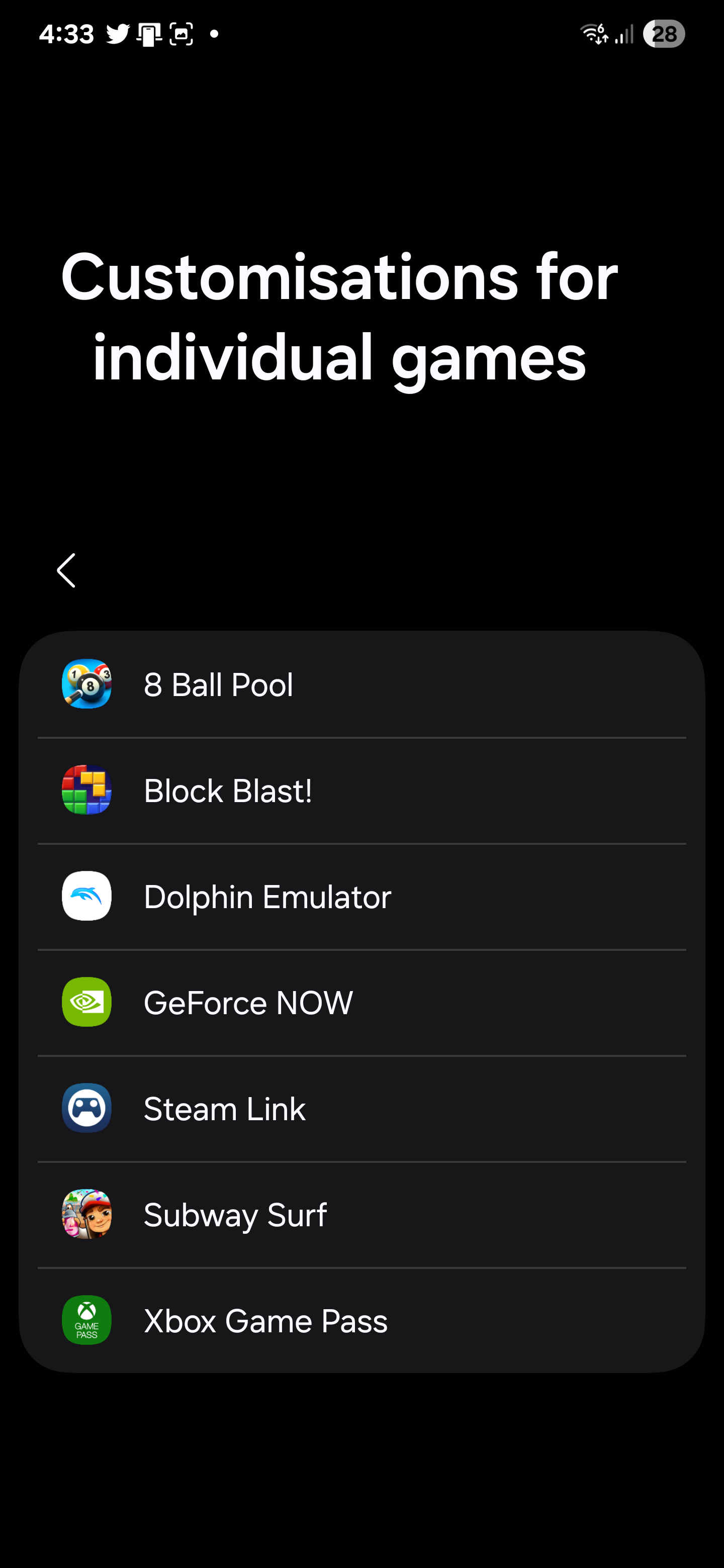
Task: Tap the Subway Surf entry
Action: tap(361, 1214)
